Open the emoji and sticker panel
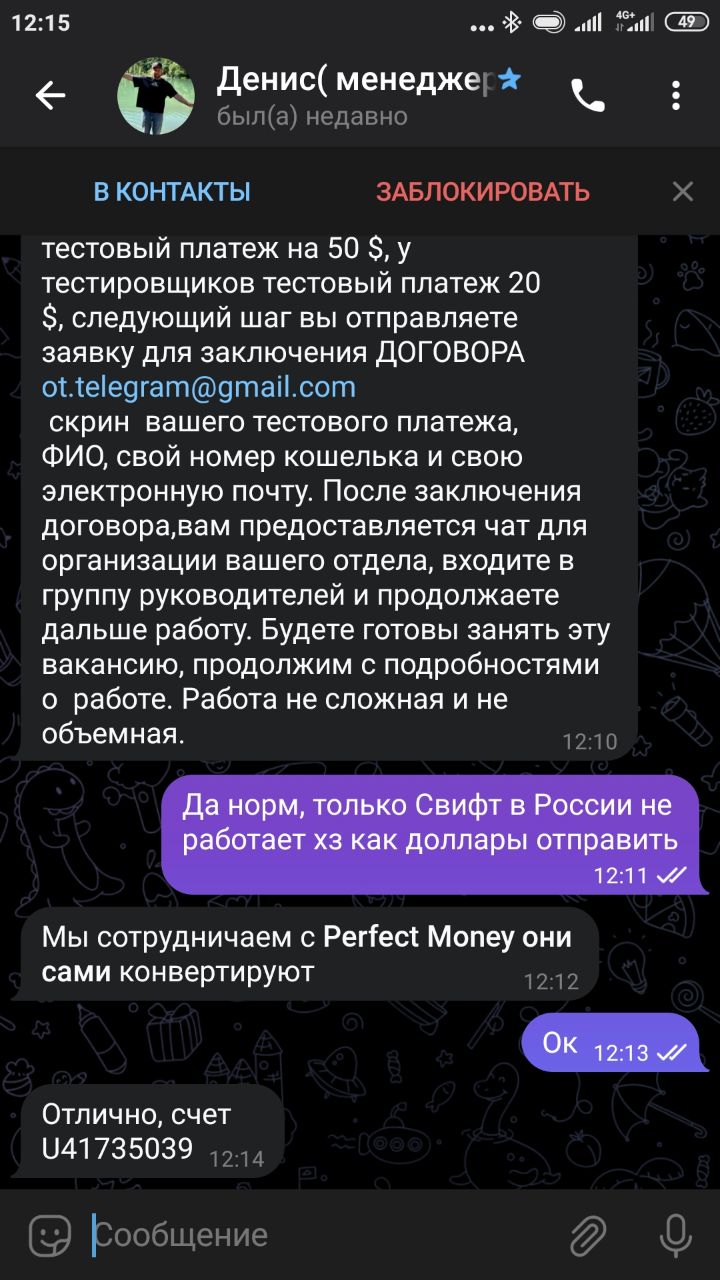This screenshot has width=720, height=1280. 49,1236
